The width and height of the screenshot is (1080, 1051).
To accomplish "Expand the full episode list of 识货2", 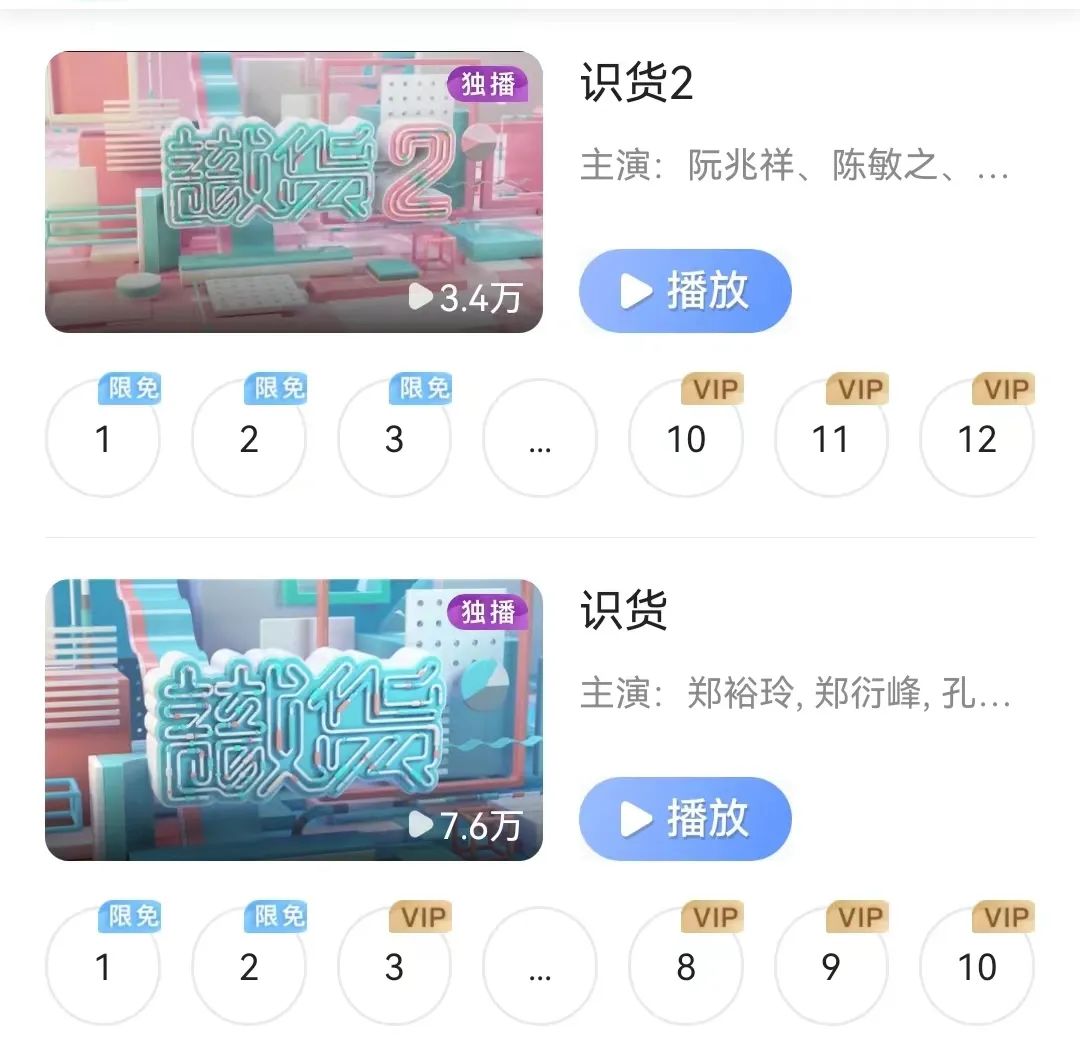I will tap(540, 438).
